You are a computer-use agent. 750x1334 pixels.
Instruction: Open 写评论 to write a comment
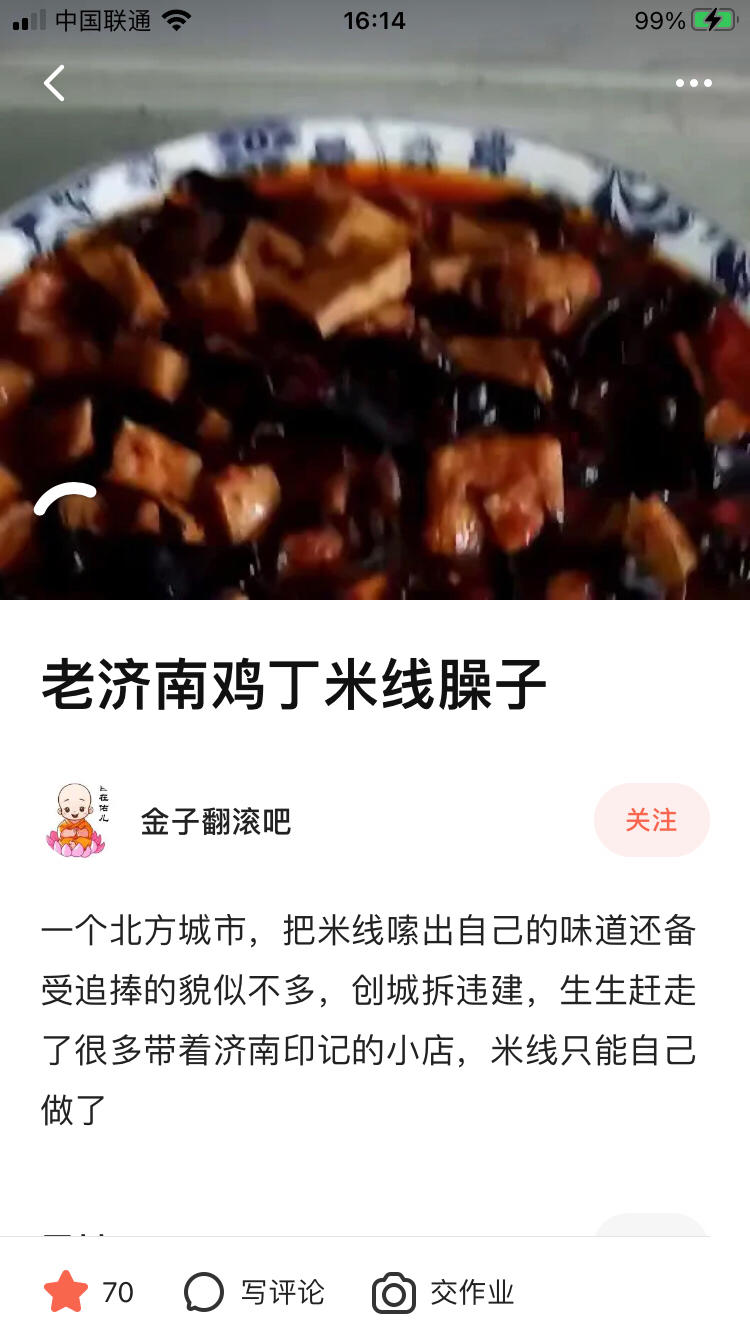click(282, 1292)
